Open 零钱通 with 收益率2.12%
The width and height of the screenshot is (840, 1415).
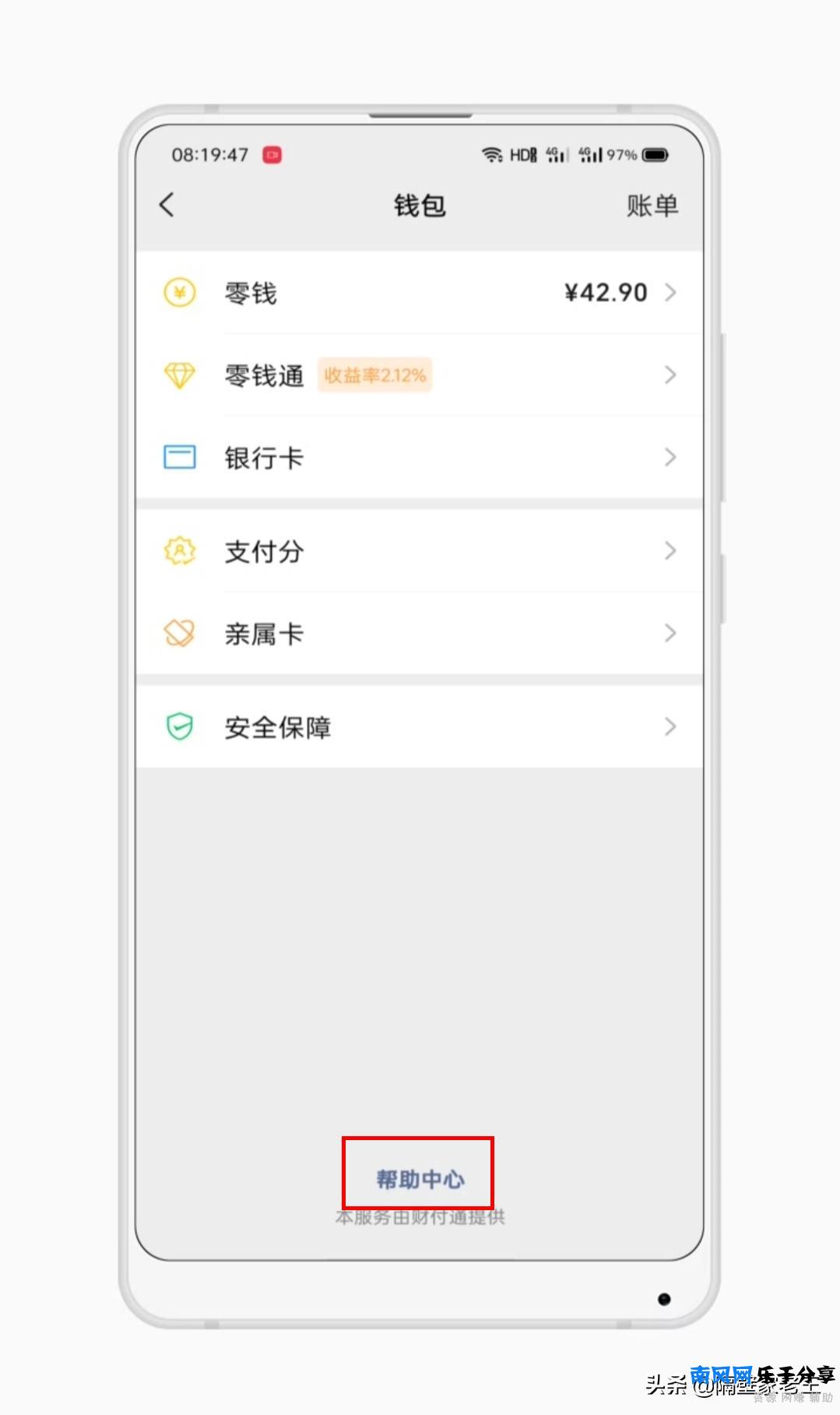pyautogui.click(x=419, y=375)
